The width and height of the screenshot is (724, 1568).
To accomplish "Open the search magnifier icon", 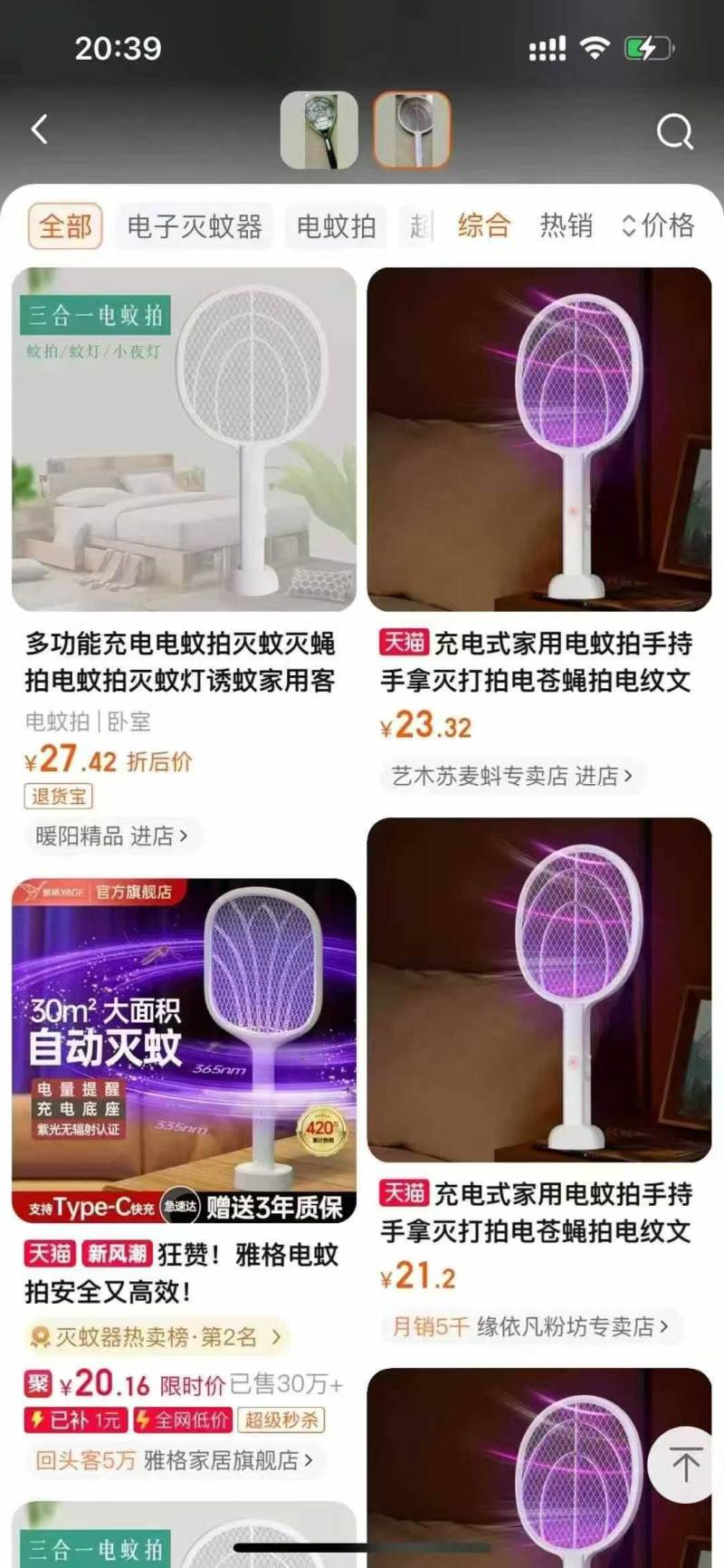I will pyautogui.click(x=674, y=132).
